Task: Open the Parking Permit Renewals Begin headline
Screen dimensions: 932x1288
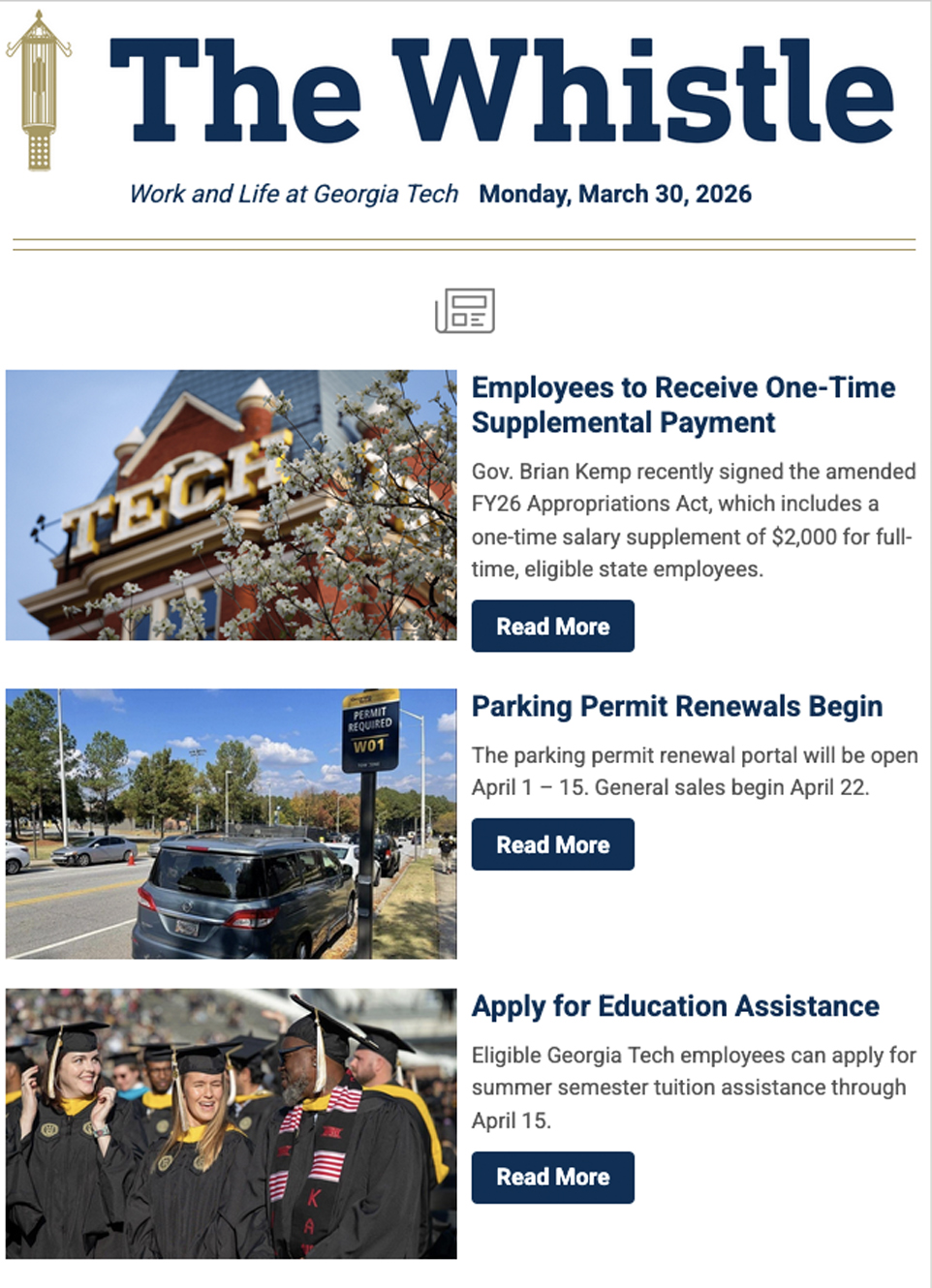Action: point(676,707)
